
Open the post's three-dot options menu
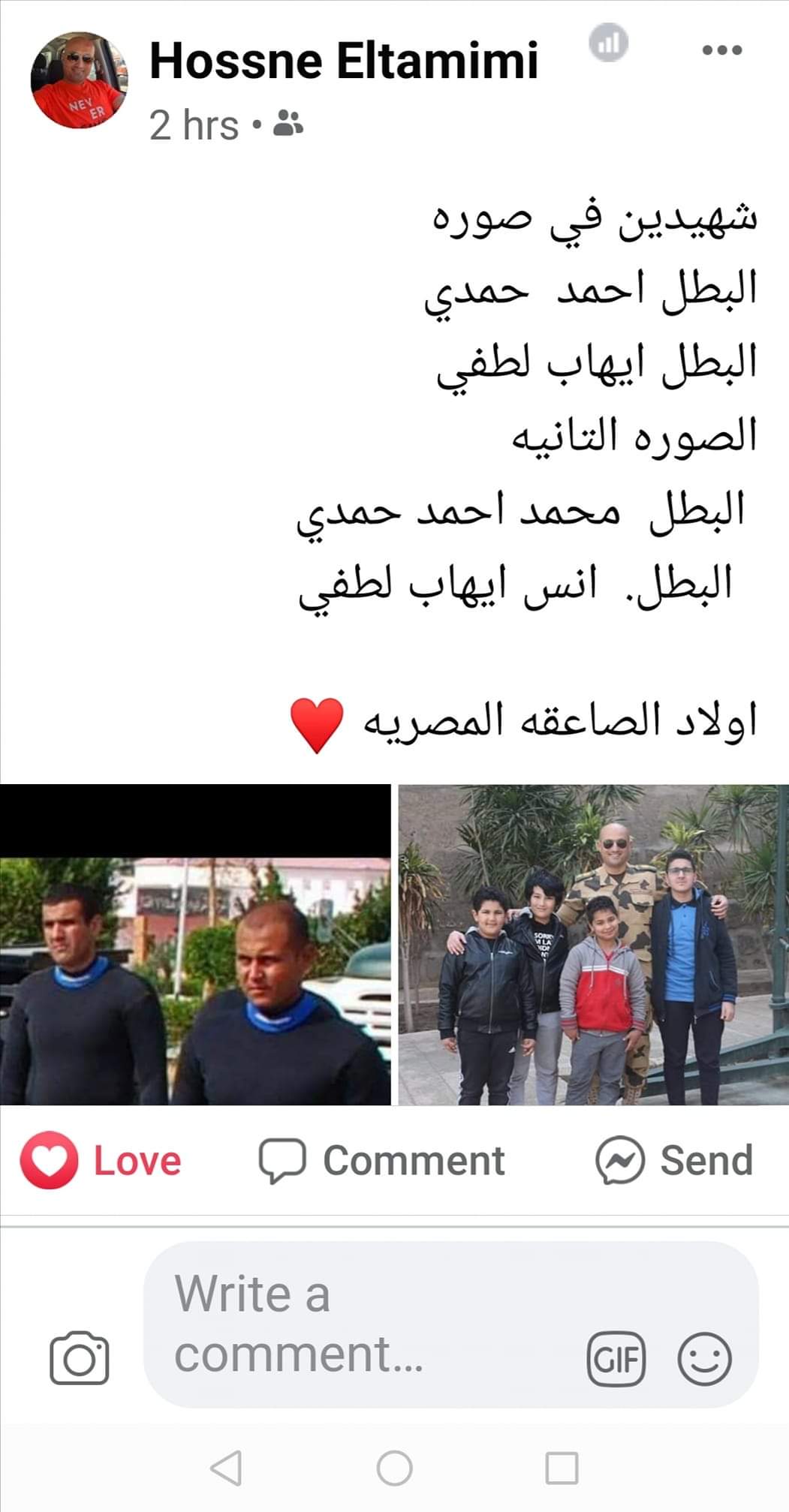tap(721, 51)
